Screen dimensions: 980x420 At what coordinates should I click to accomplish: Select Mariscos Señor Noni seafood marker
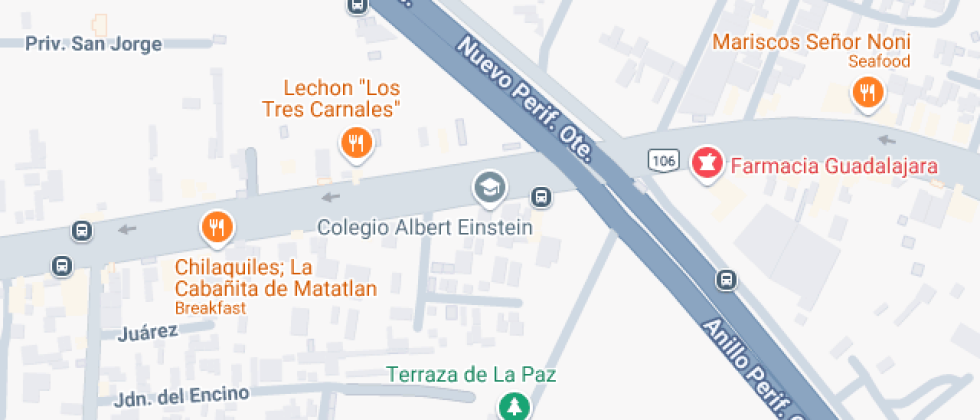pos(867,93)
